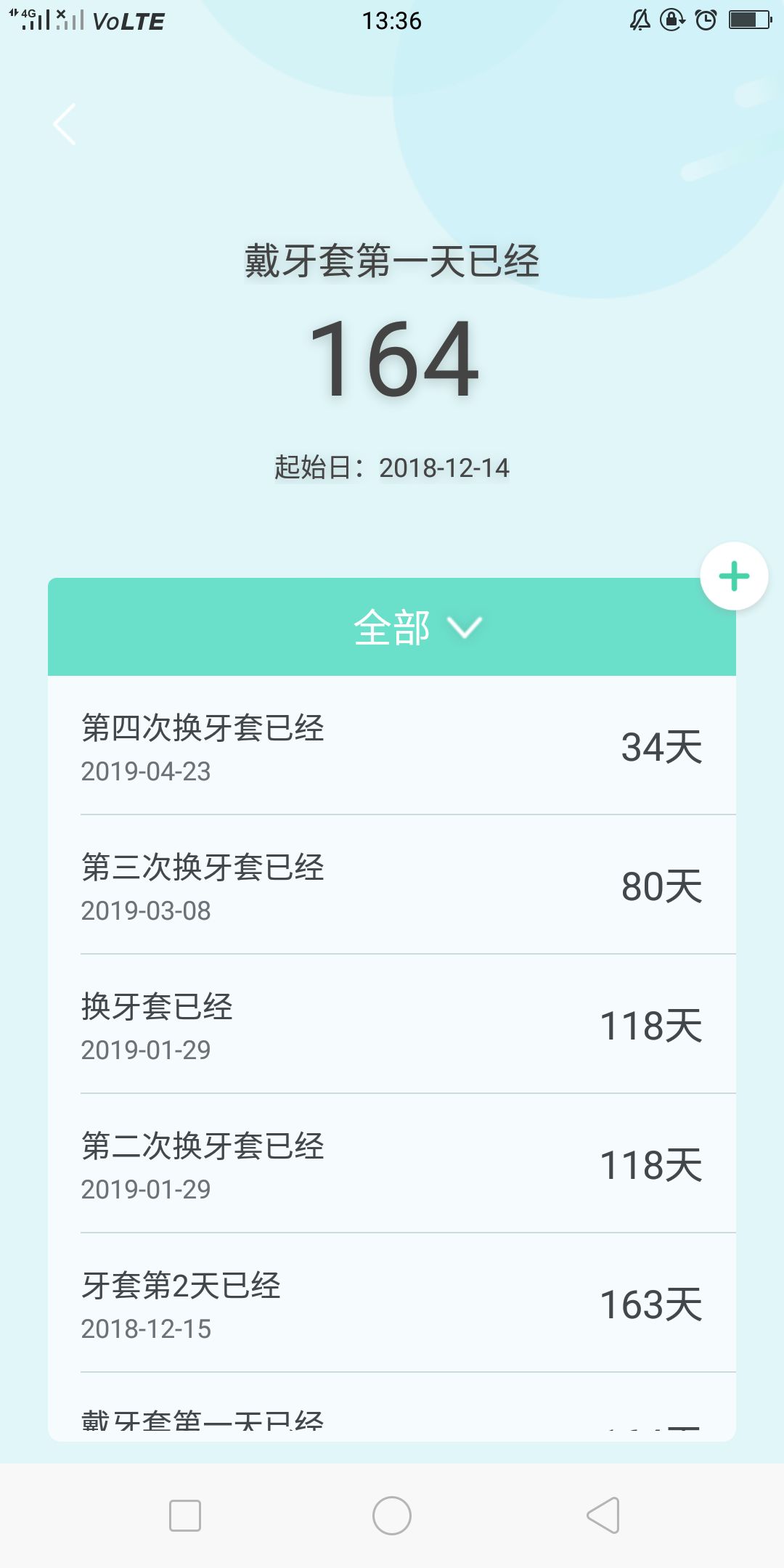
Task: Open the 第四次换牙套已经 entry
Action: [x=392, y=746]
